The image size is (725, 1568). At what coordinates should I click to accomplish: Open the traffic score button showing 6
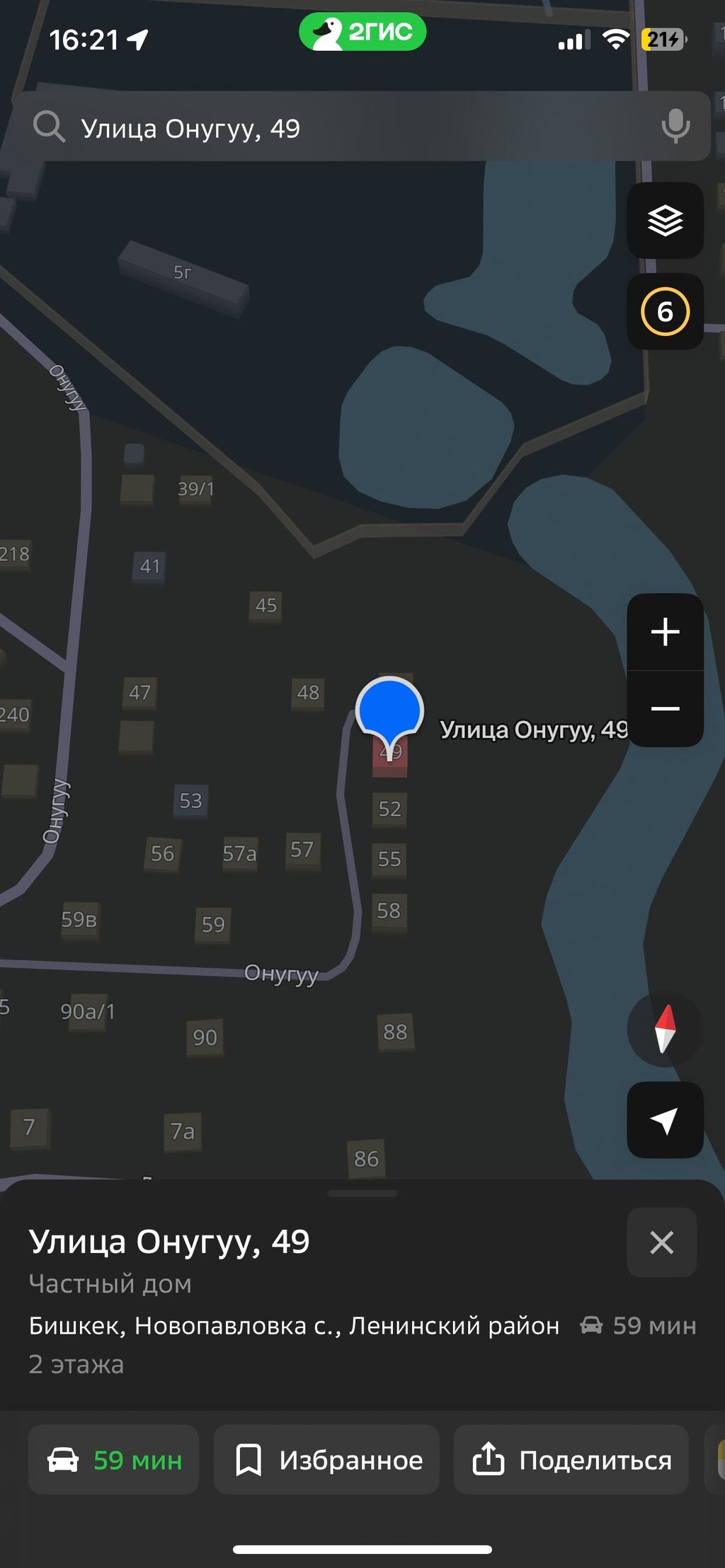[x=665, y=311]
